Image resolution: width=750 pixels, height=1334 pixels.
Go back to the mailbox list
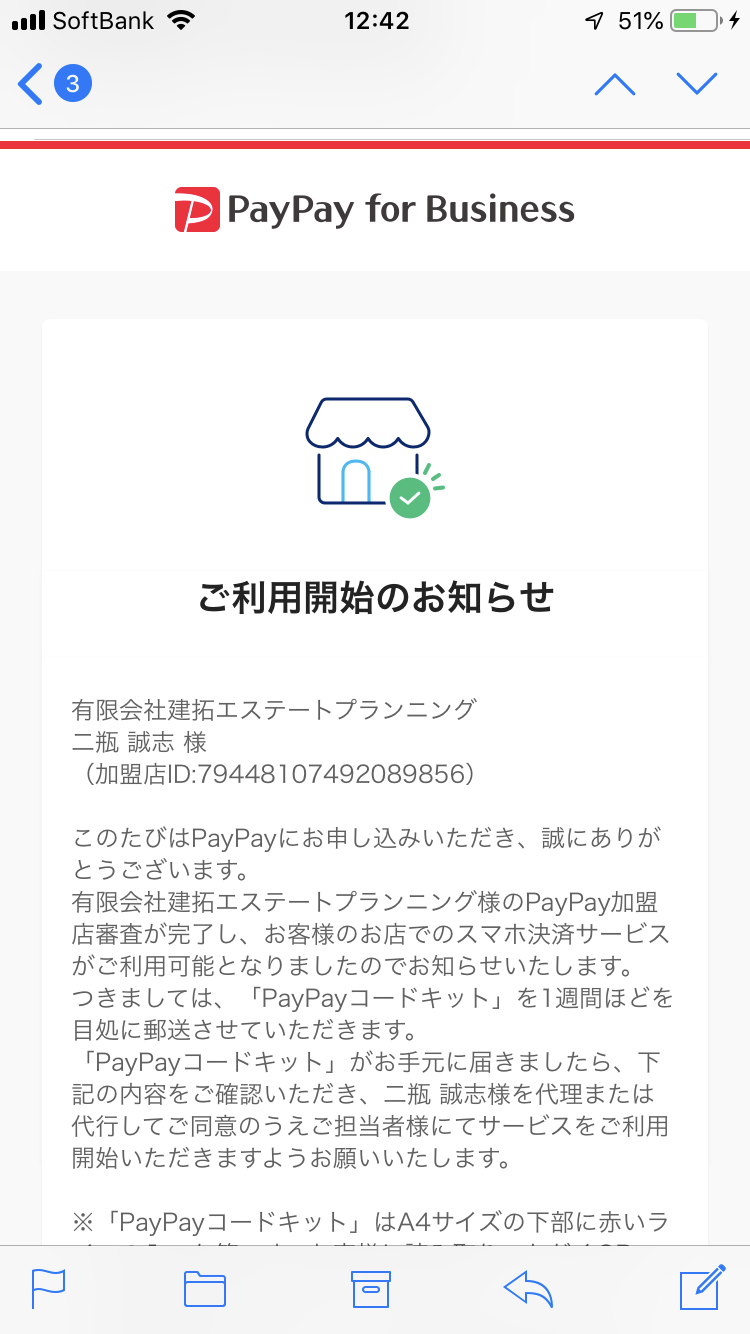click(x=54, y=84)
